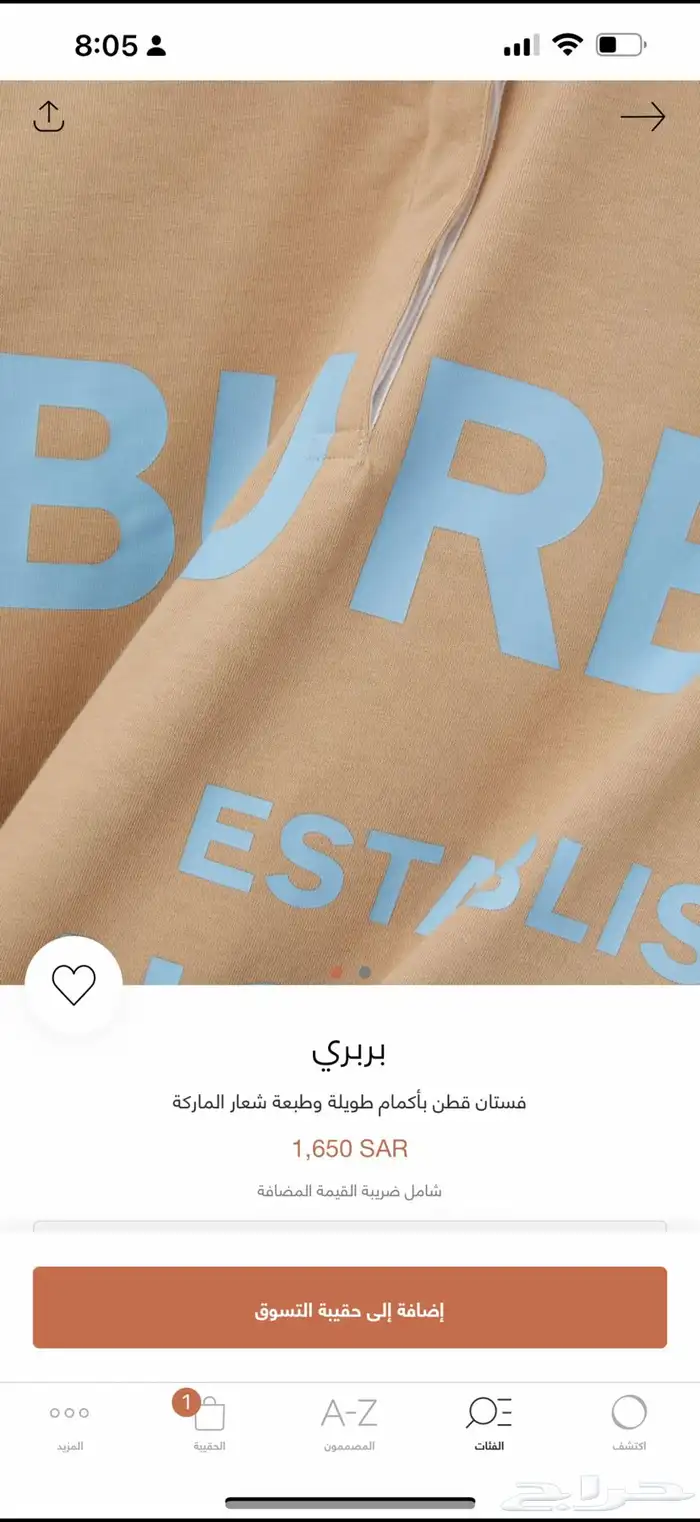Image resolution: width=700 pixels, height=1522 pixels.
Task: Open المزيد more tab
Action: coord(69,1422)
